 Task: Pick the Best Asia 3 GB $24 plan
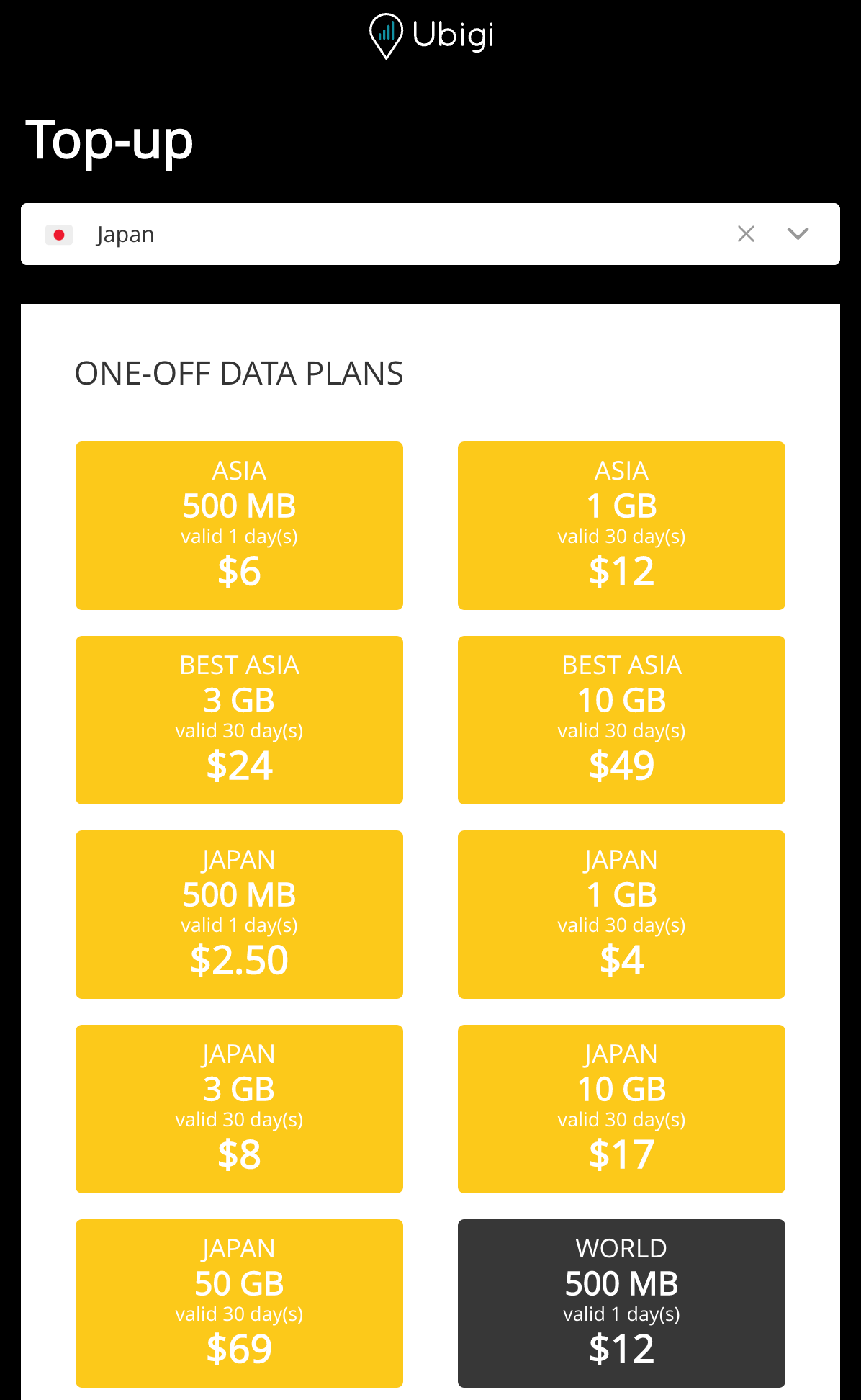click(x=239, y=720)
